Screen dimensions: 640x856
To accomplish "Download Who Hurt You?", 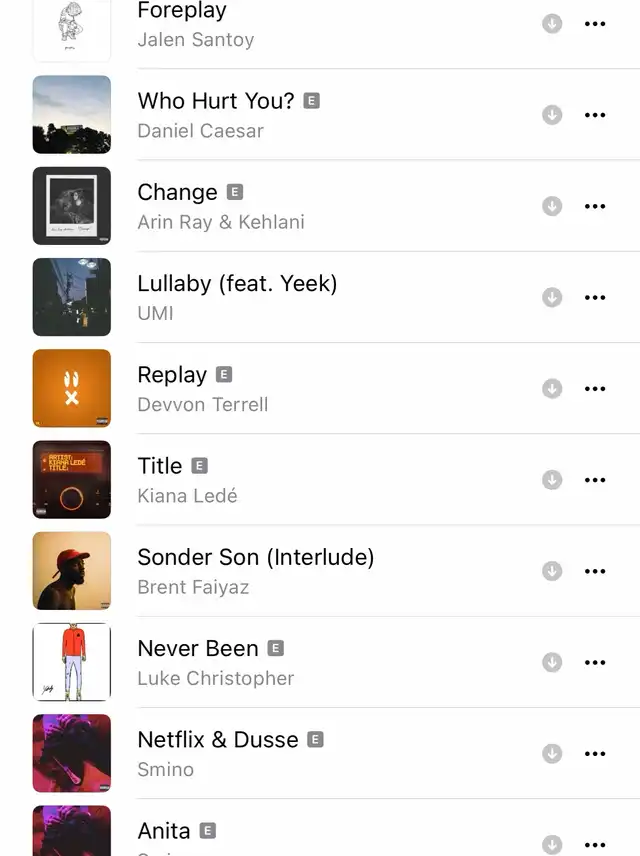I will (x=552, y=115).
